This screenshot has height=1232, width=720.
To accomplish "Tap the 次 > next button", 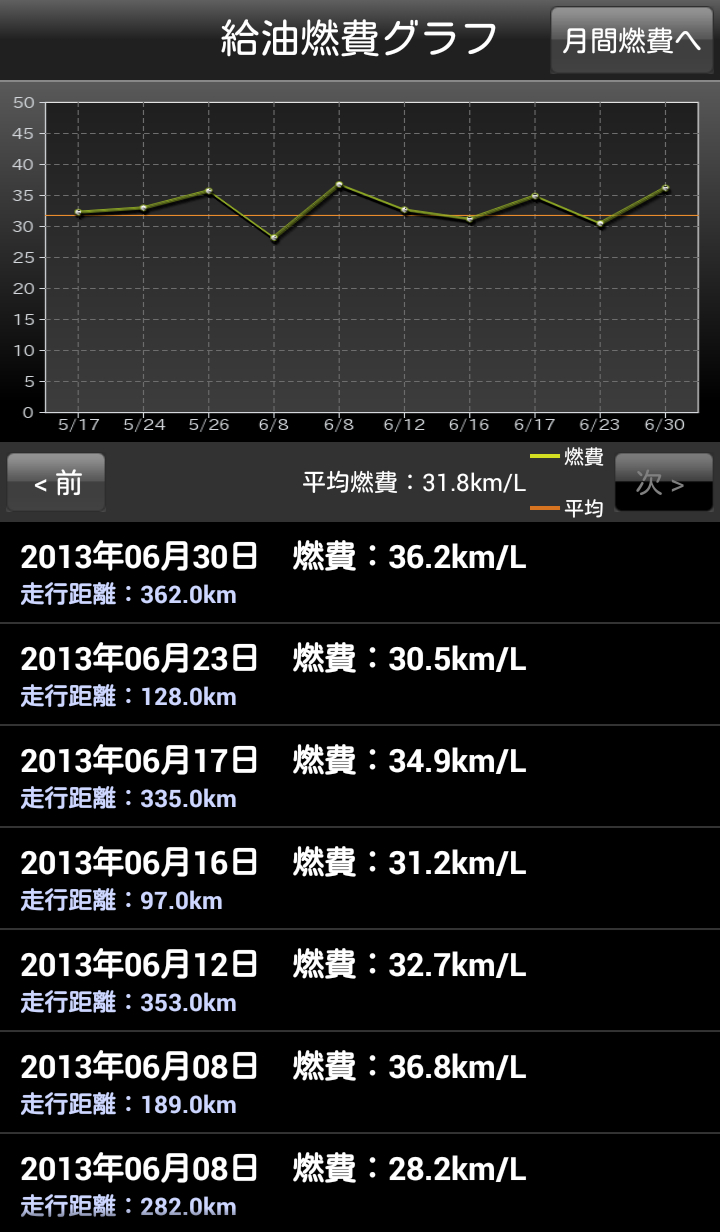I will 663,483.
